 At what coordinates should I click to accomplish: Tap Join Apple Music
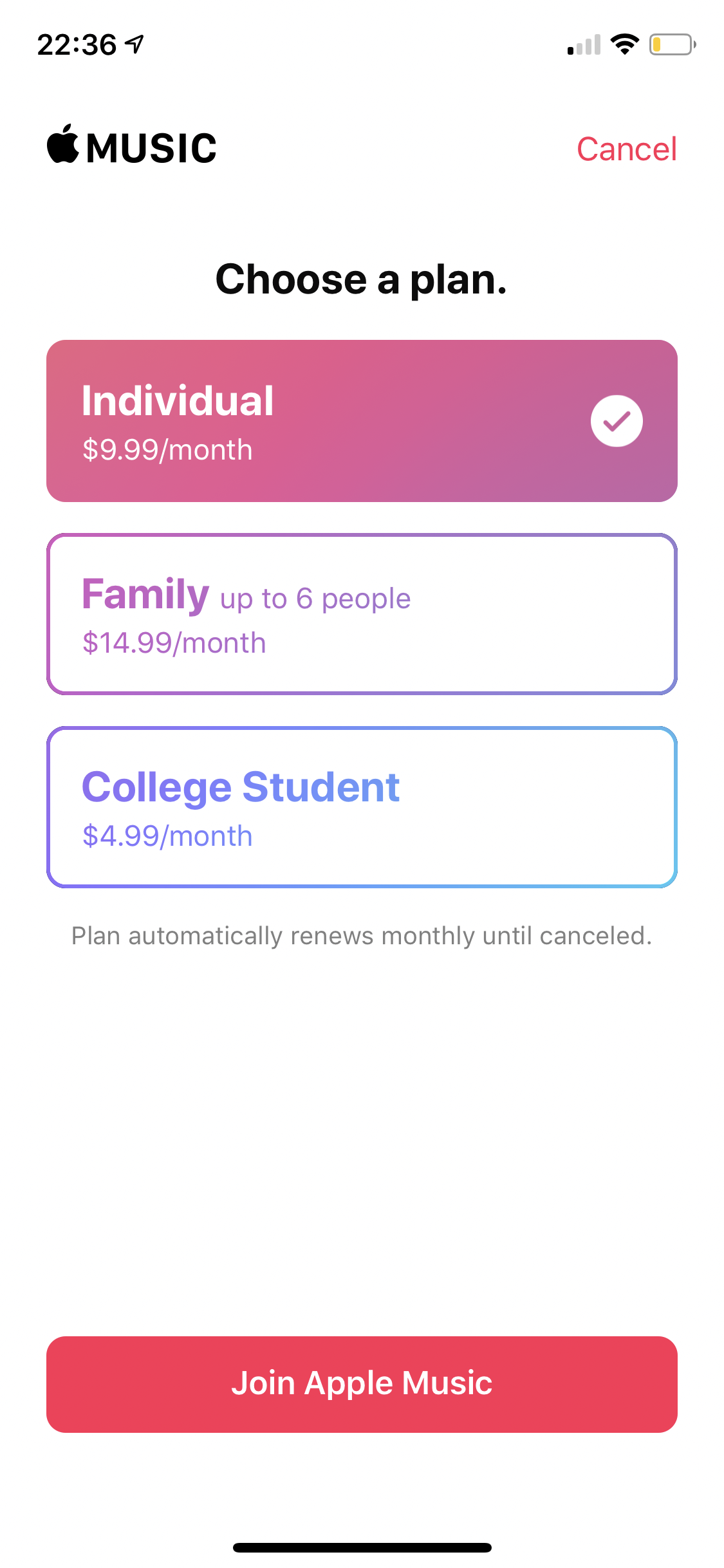coord(362,1384)
